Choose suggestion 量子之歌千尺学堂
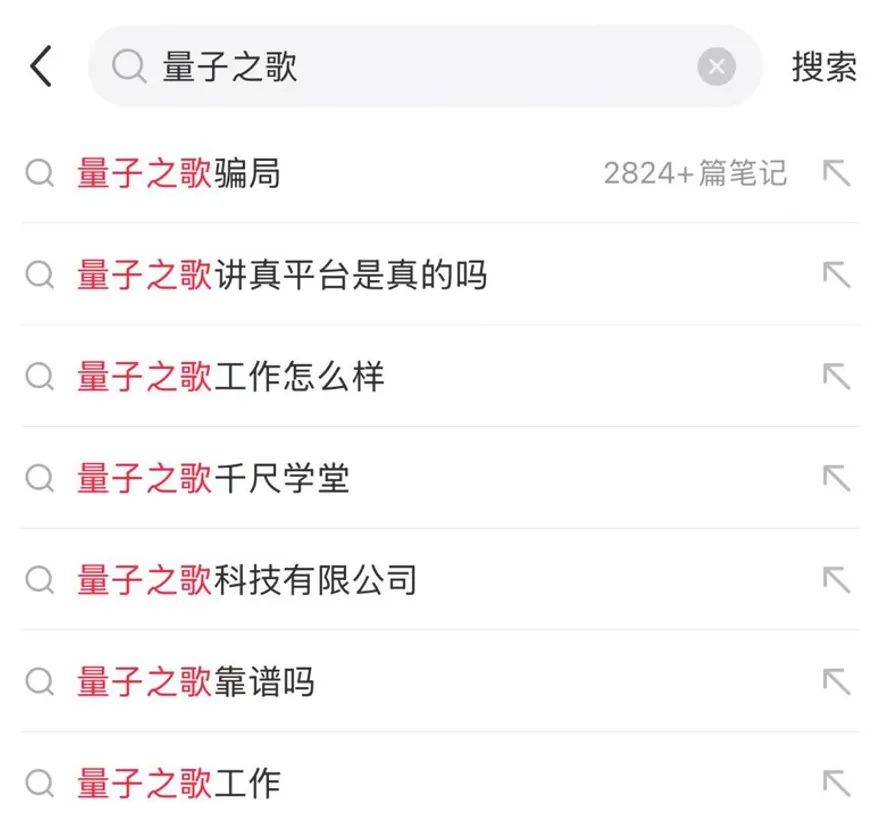Screen dimensions: 889x839 214,479
